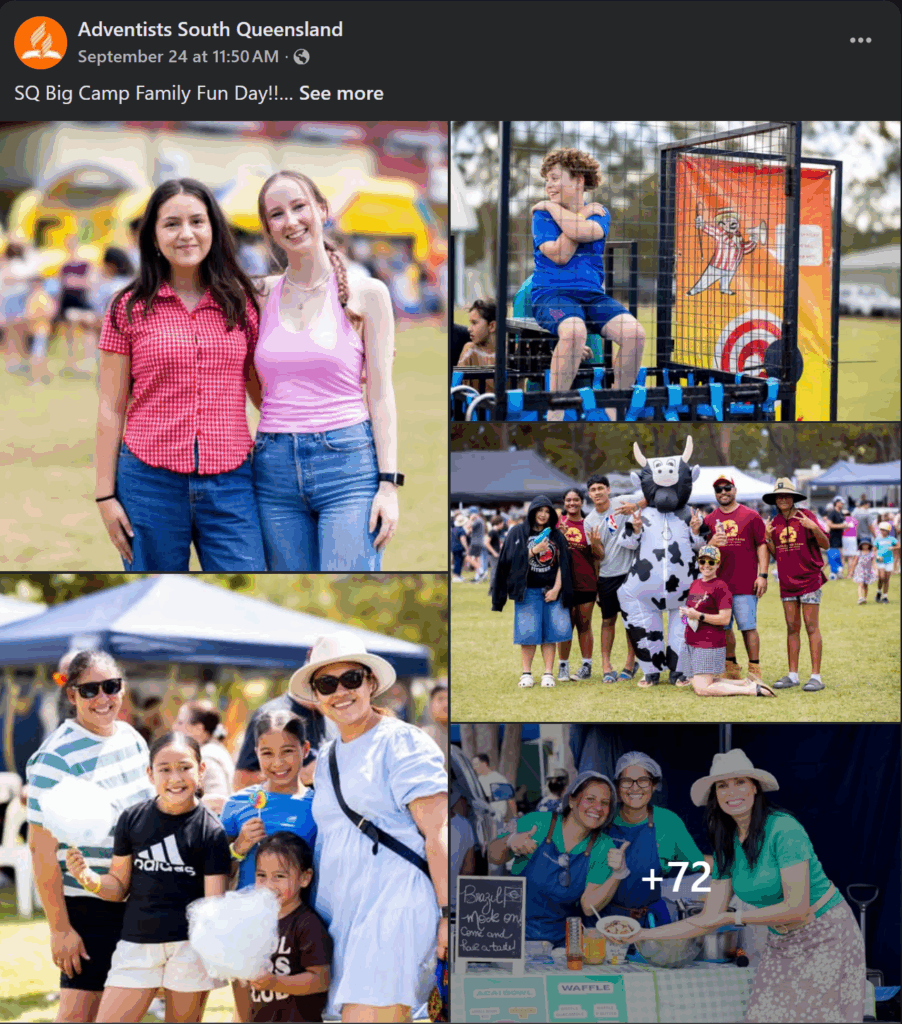Screen dimensions: 902x1024
Task: Open the September 24 post timestamp
Action: (x=178, y=57)
